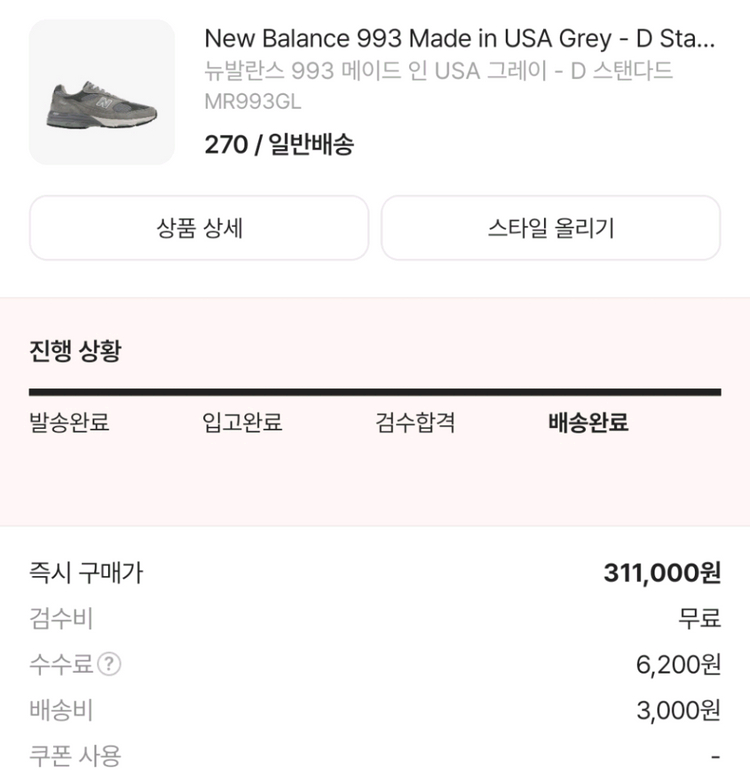Click the Korean product name 뉴발란스 993

tap(437, 71)
